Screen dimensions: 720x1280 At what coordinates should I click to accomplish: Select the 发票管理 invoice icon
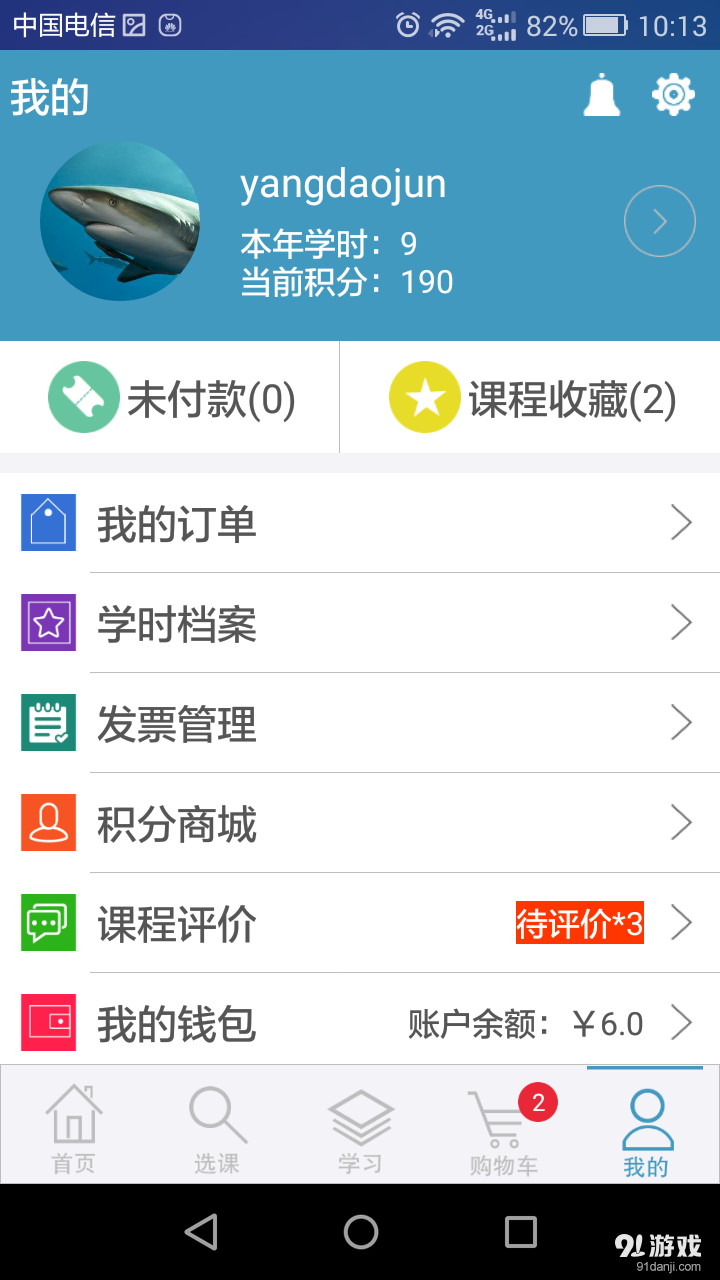pos(47,723)
